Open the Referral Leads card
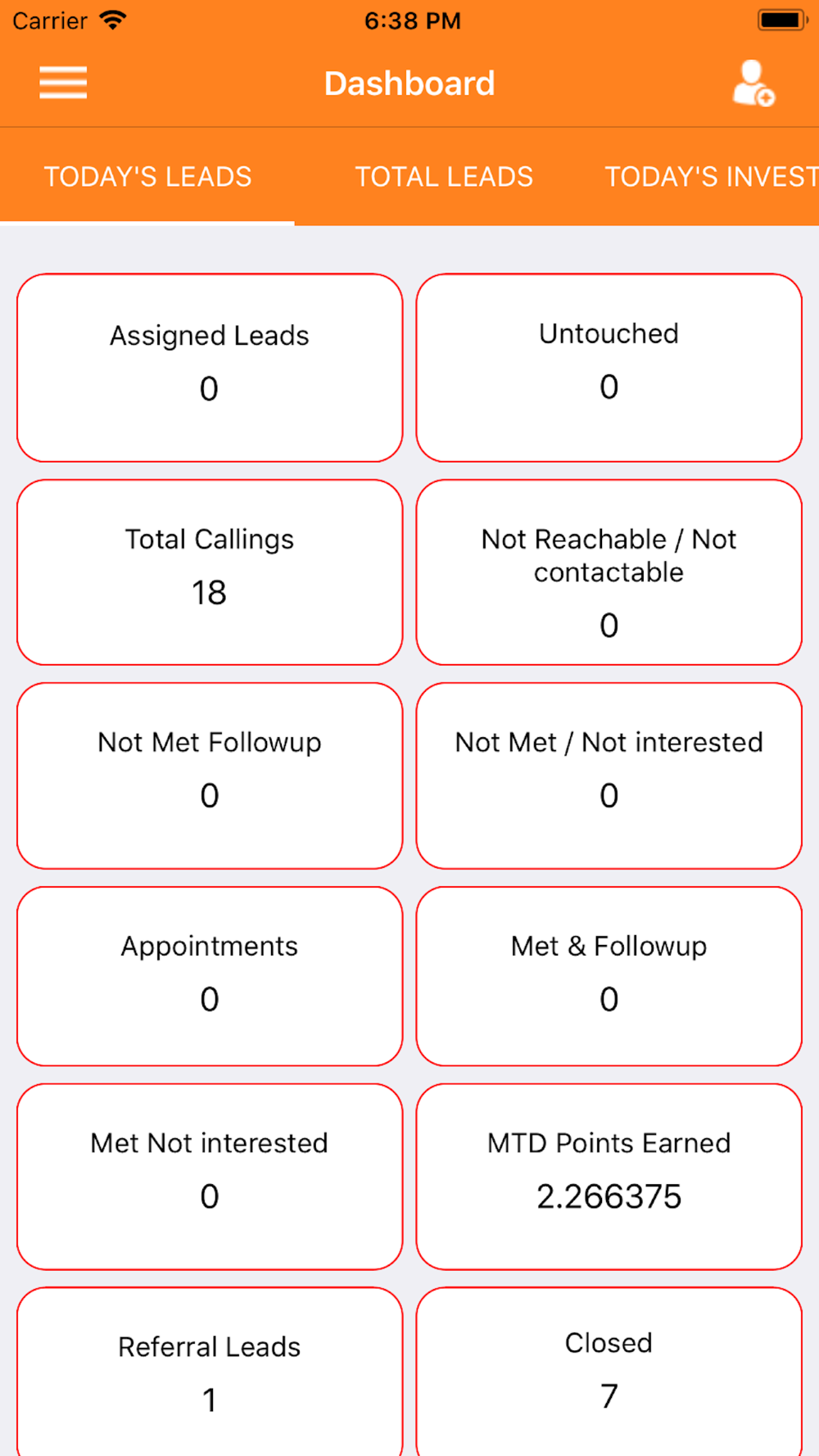The height and width of the screenshot is (1456, 819). tap(210, 1372)
